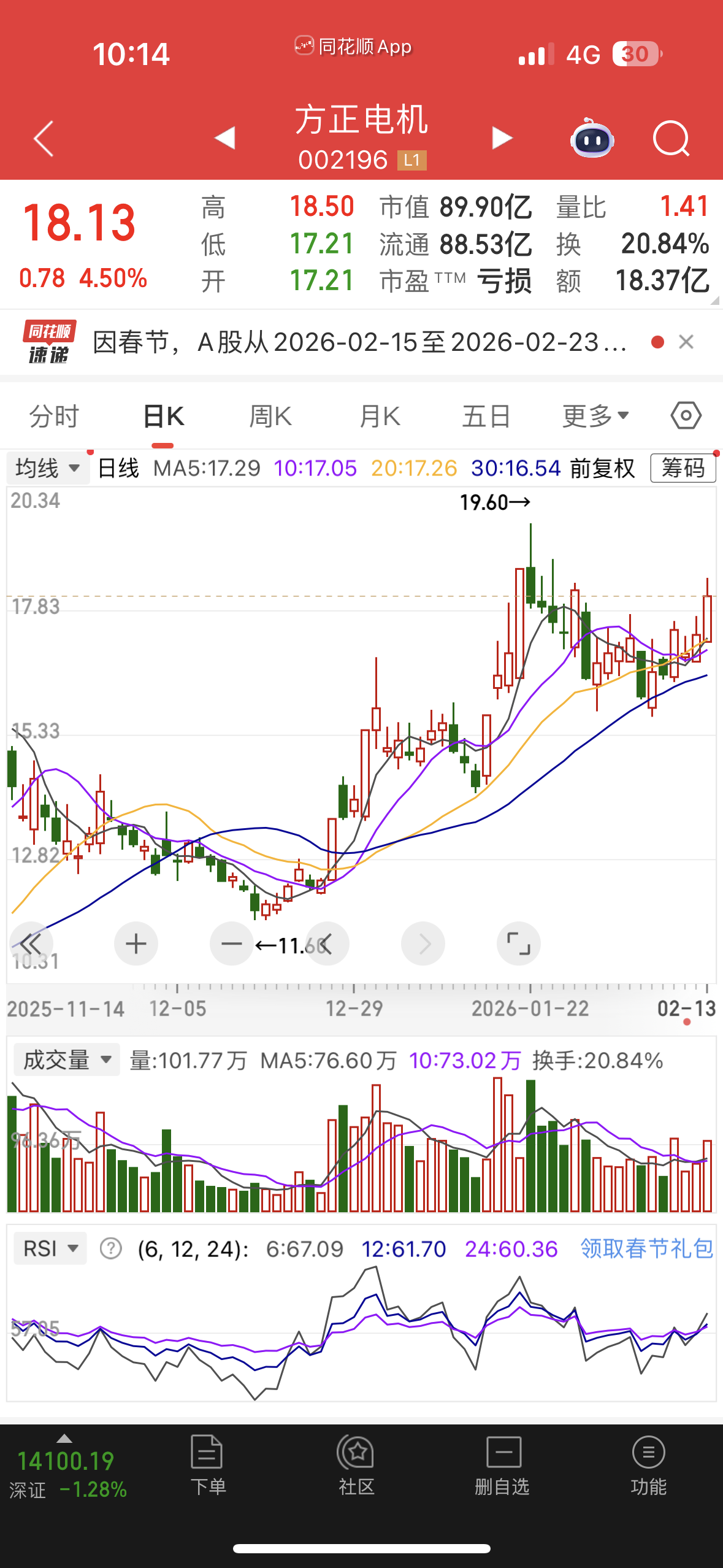Open the 均线 moving average dropdown
723x1568 pixels.
tap(47, 467)
